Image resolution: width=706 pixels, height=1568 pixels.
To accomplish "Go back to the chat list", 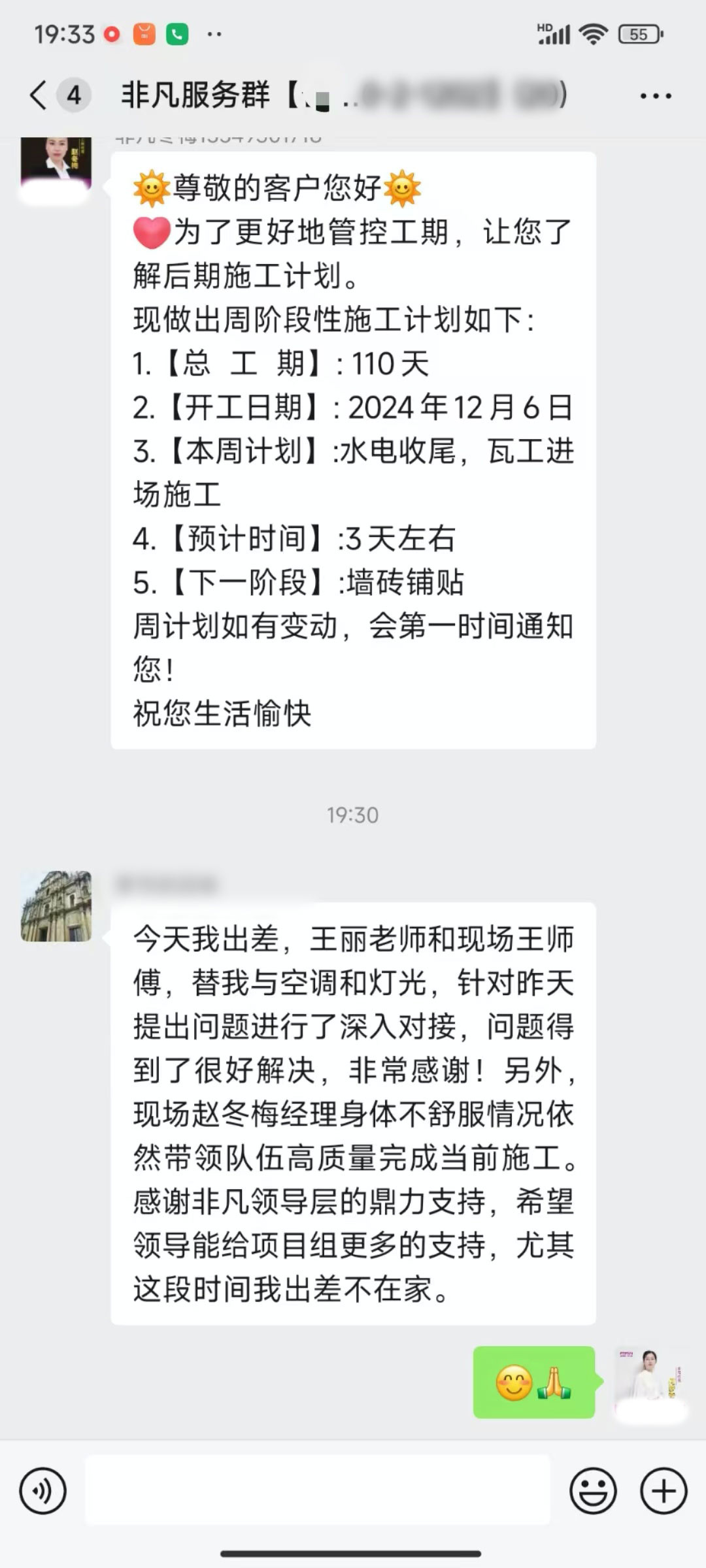I will click(x=39, y=95).
